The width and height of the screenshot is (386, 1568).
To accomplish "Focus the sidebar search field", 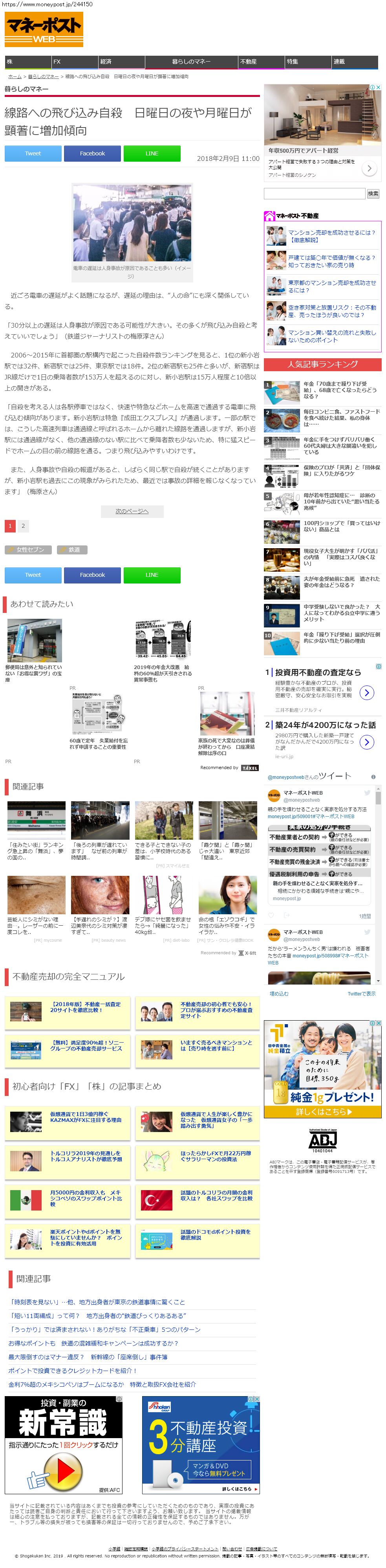I will (314, 193).
